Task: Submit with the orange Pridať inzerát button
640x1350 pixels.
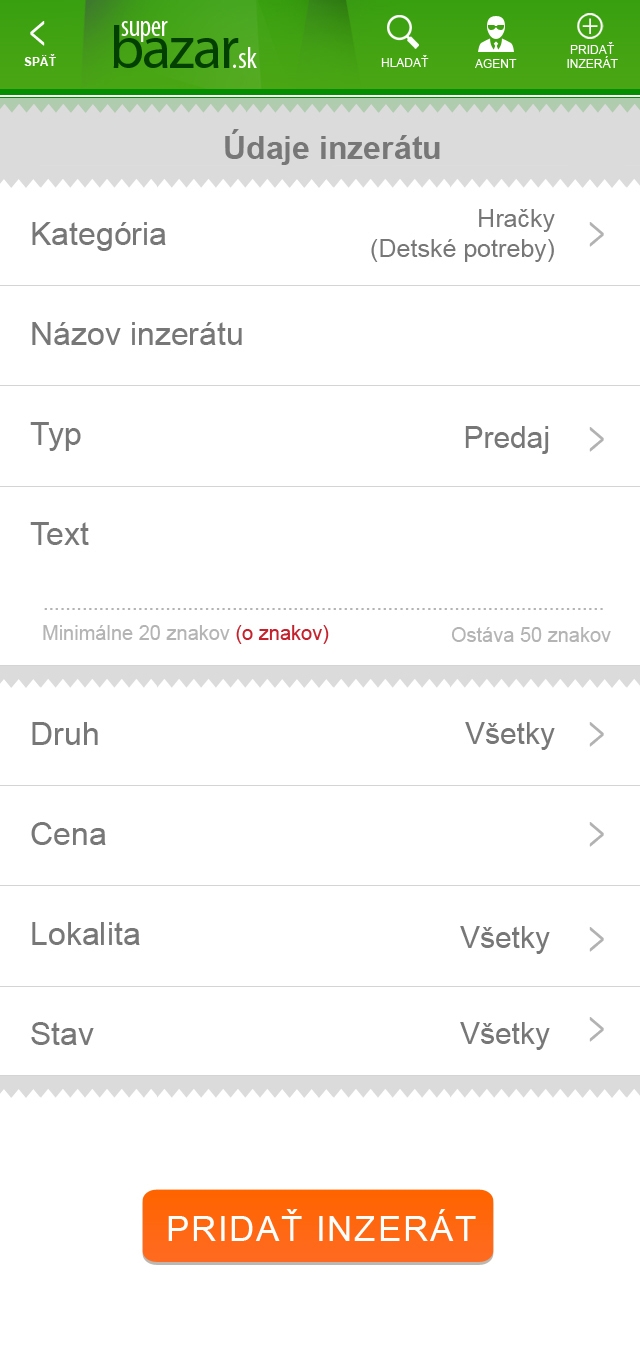Action: point(318,1227)
